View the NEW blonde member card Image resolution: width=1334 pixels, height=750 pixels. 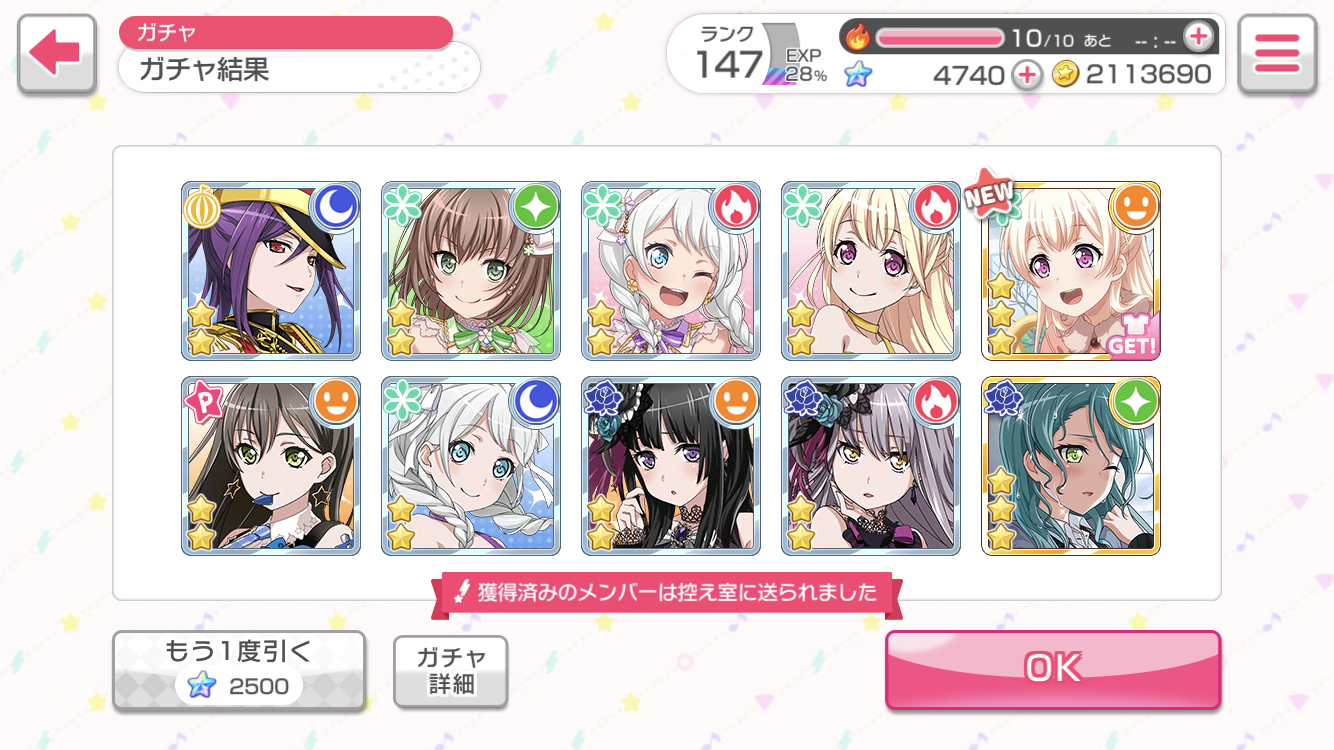[x=1070, y=270]
